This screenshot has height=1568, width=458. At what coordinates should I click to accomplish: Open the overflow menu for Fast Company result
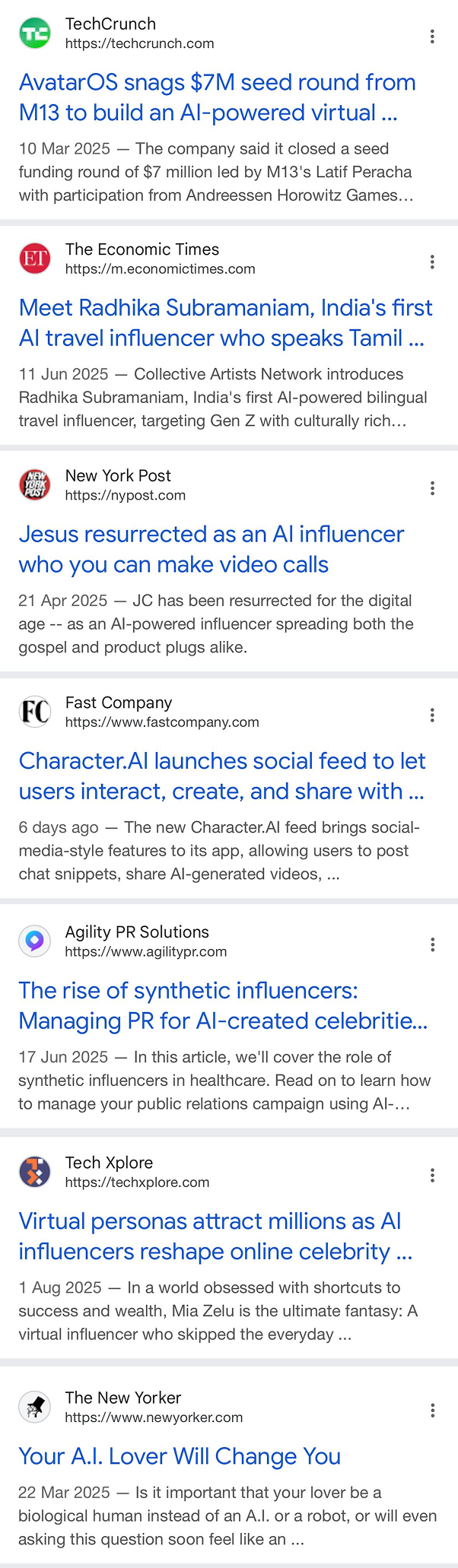432,715
